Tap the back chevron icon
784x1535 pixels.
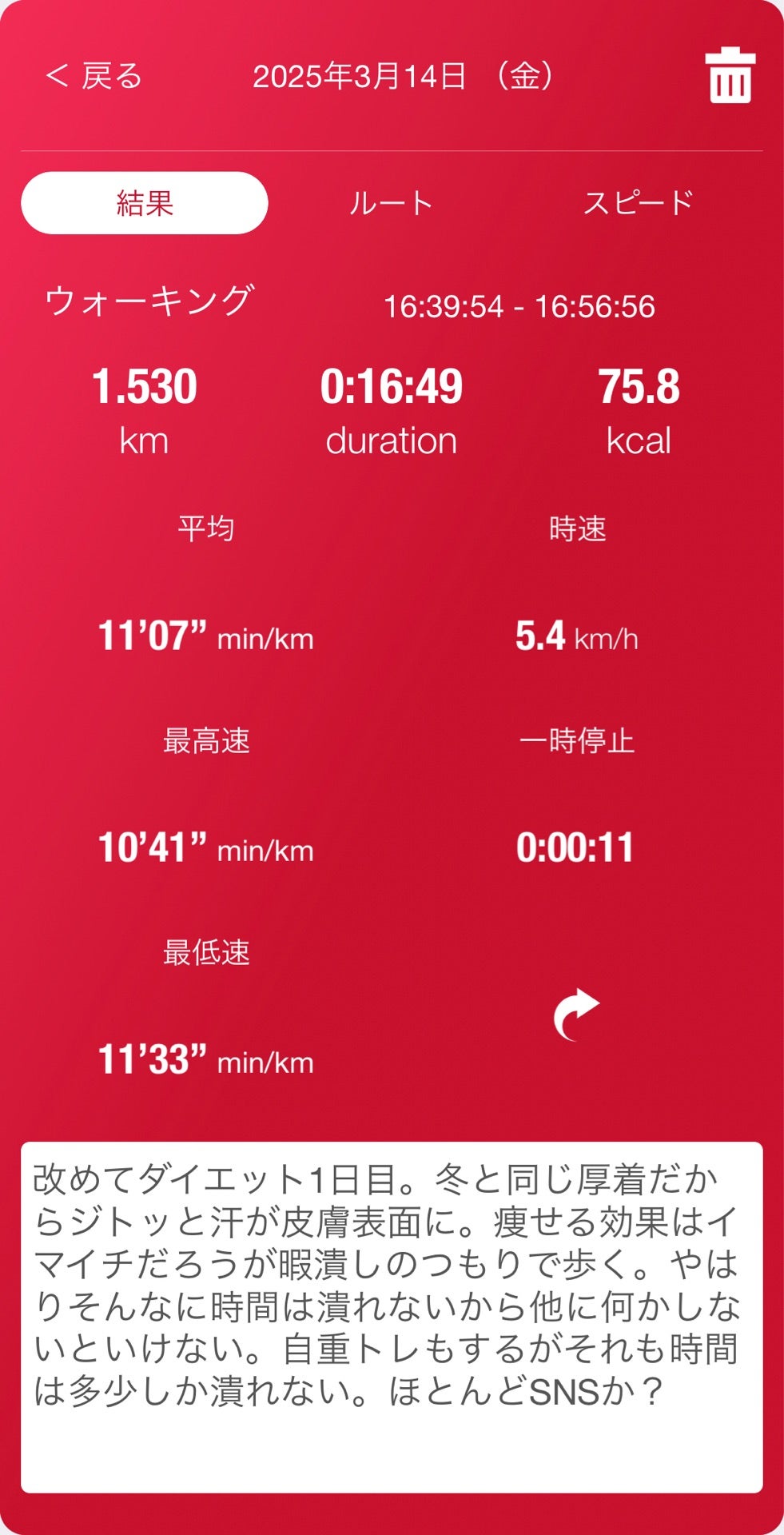point(58,78)
